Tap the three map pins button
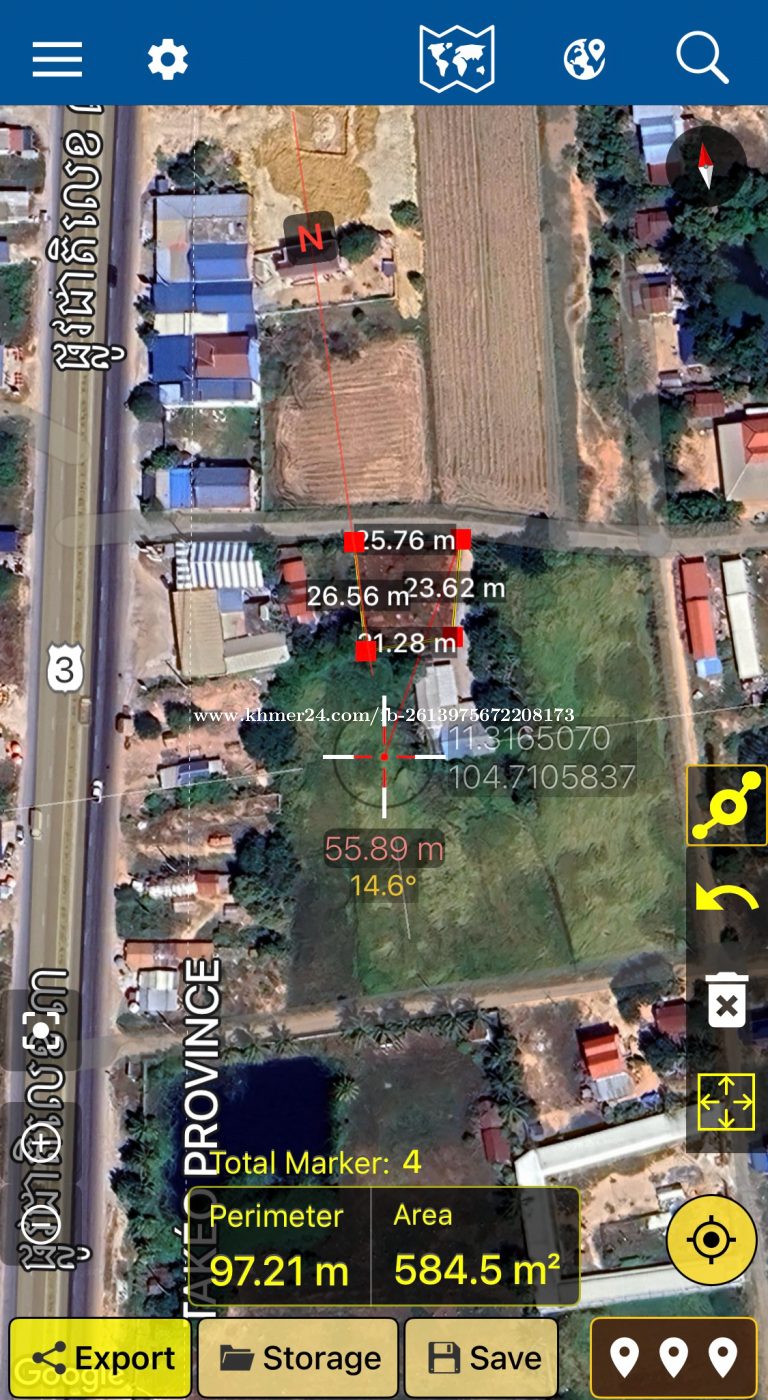The image size is (768, 1400). point(673,1357)
